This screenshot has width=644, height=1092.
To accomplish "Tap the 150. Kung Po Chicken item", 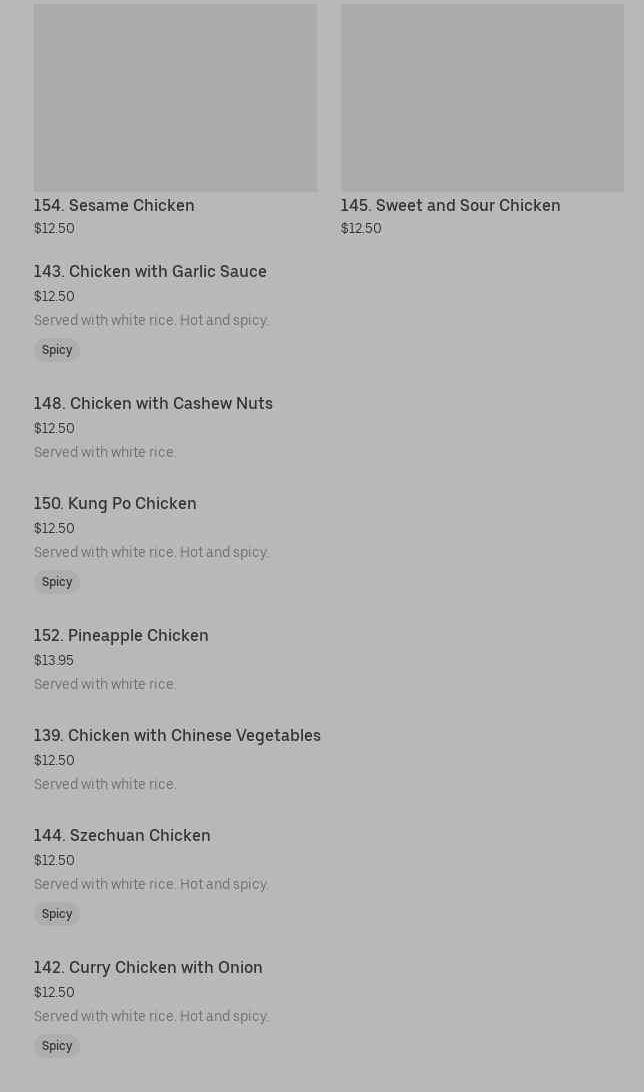I will click(115, 504).
